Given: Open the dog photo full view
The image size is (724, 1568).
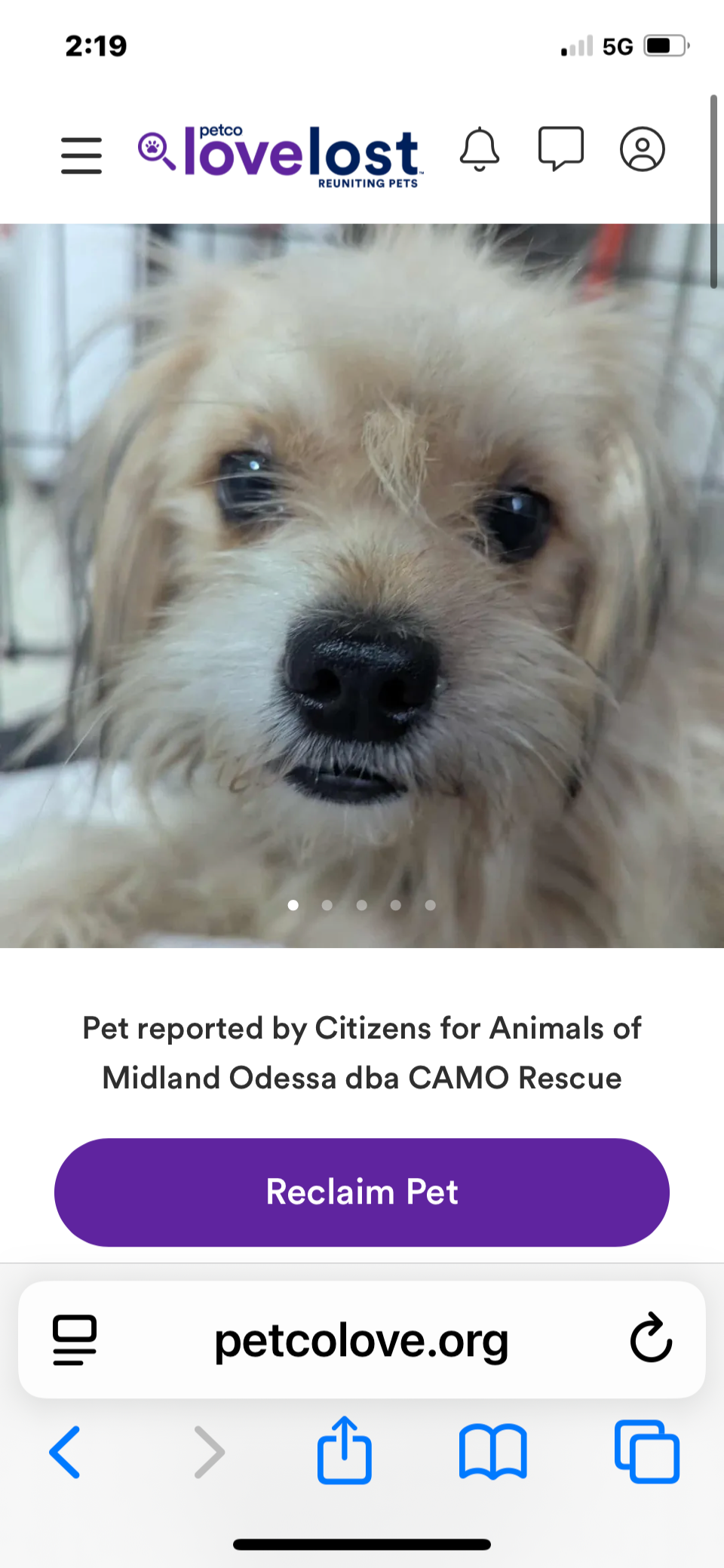Looking at the screenshot, I should pos(362,573).
